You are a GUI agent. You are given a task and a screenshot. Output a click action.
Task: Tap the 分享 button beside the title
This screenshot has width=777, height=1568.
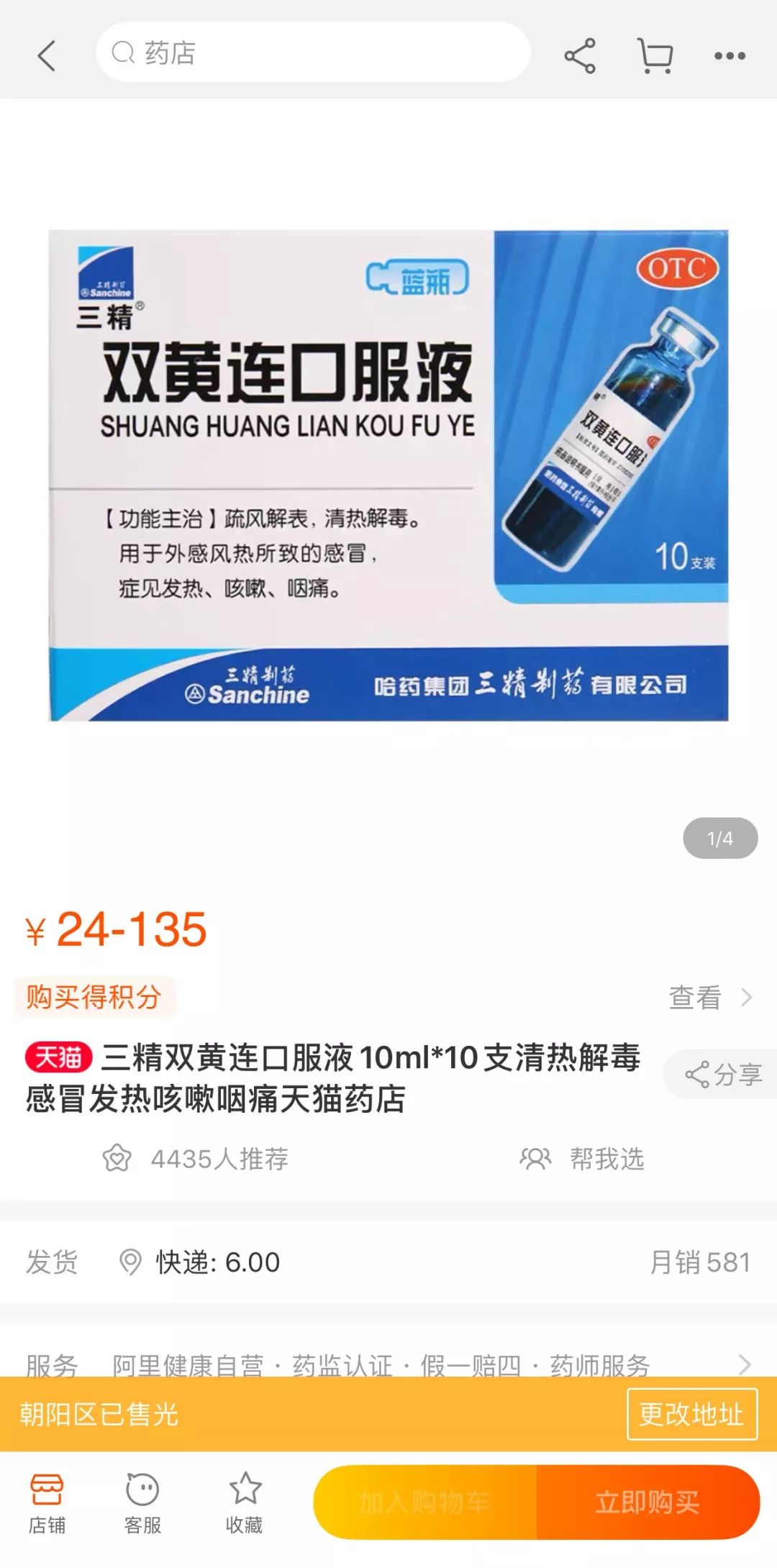pos(723,1075)
